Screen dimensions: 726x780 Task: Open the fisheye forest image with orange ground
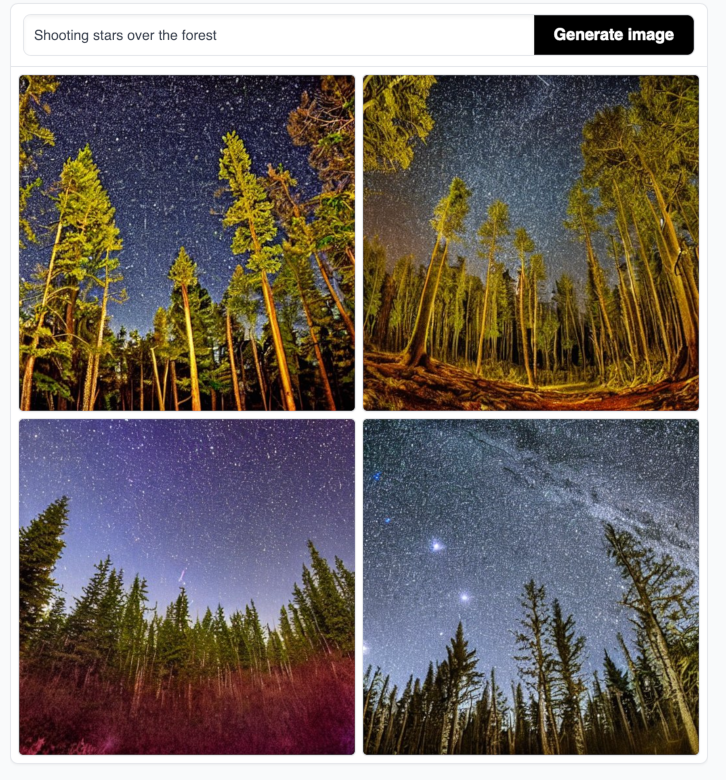tap(530, 243)
